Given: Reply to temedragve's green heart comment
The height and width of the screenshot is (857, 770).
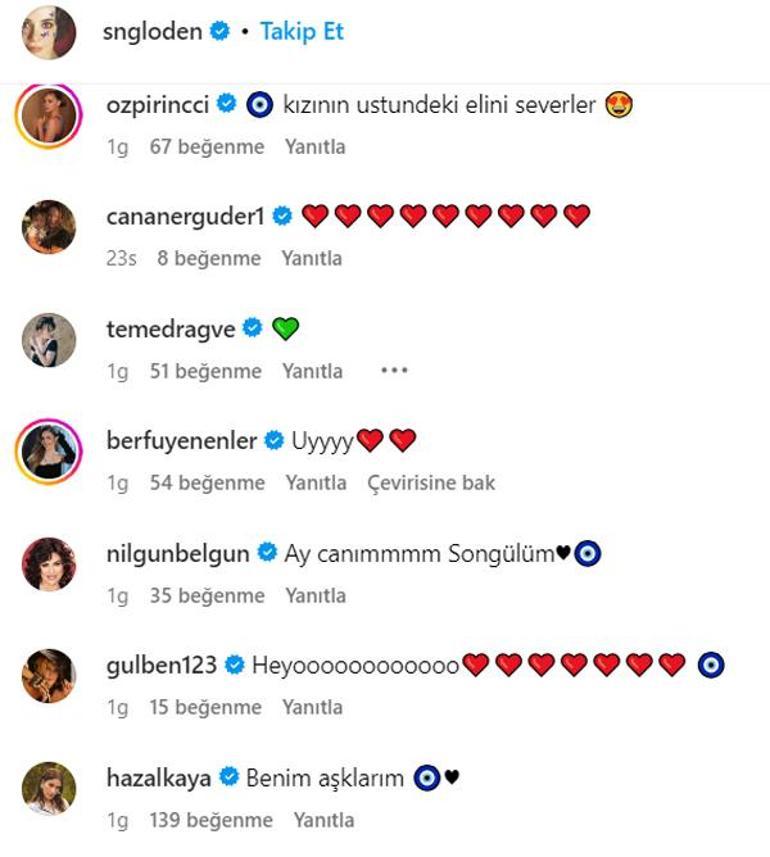Looking at the screenshot, I should 312,371.
